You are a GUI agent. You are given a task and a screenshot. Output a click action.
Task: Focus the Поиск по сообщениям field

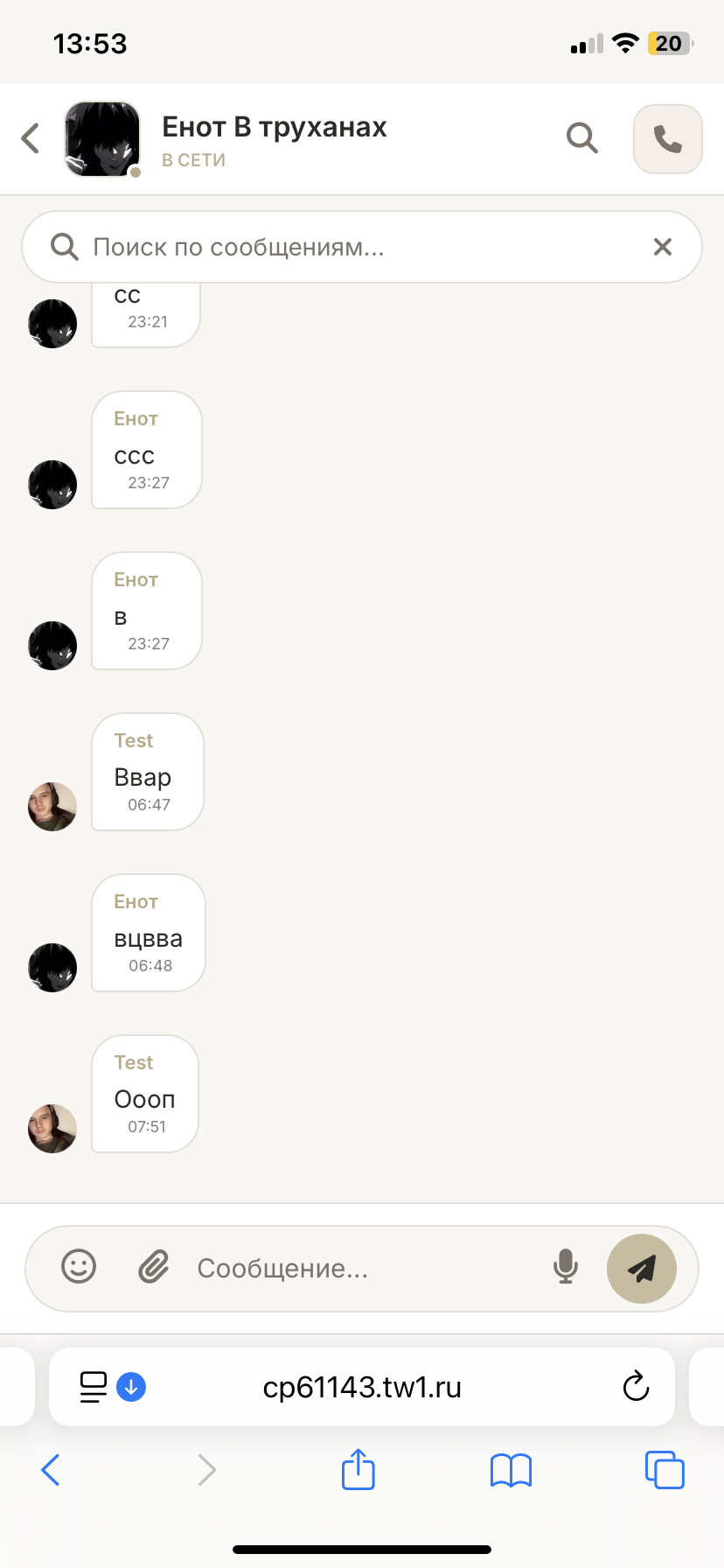coord(350,248)
